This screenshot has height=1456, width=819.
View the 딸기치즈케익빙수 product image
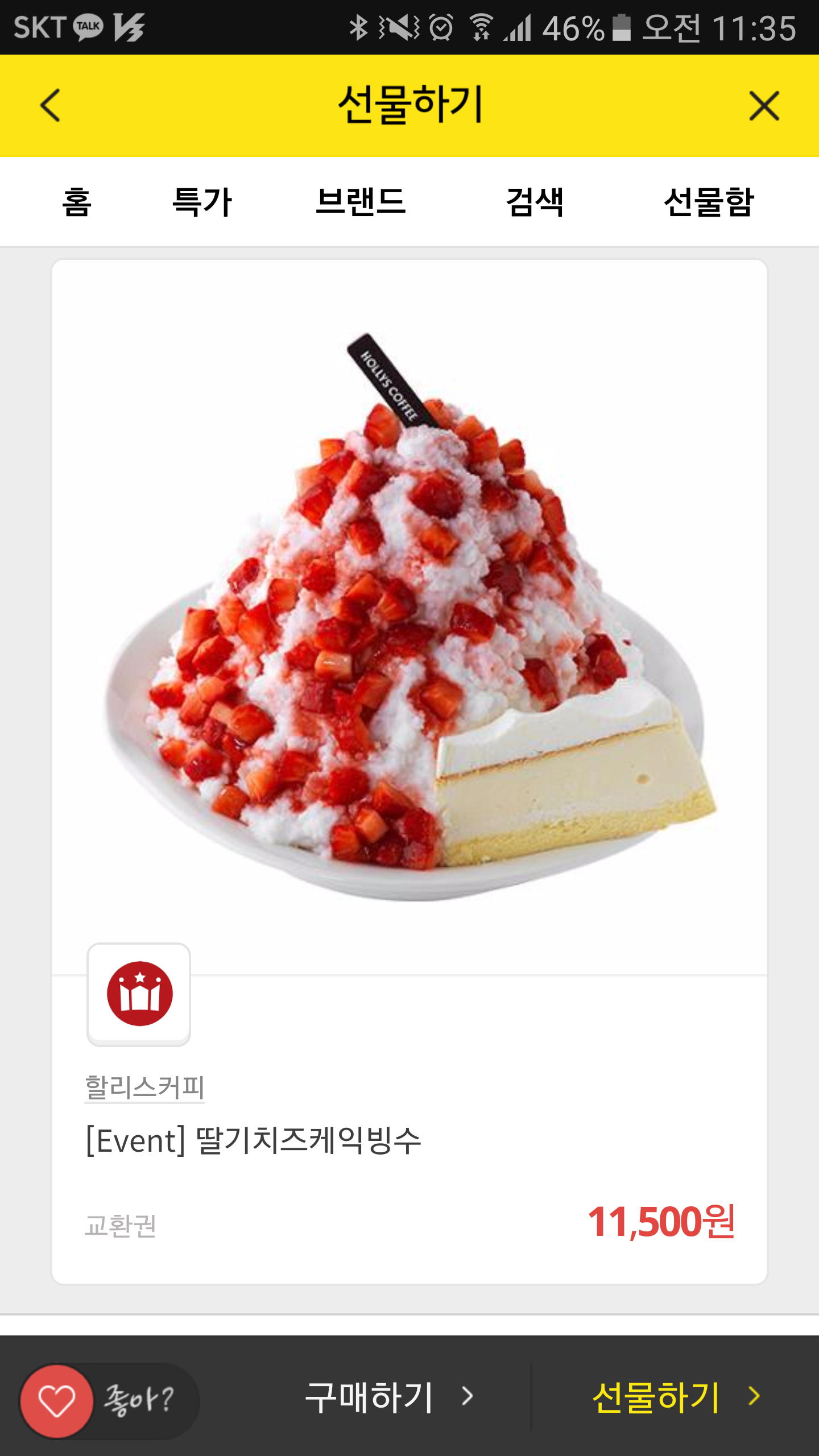pos(409,614)
